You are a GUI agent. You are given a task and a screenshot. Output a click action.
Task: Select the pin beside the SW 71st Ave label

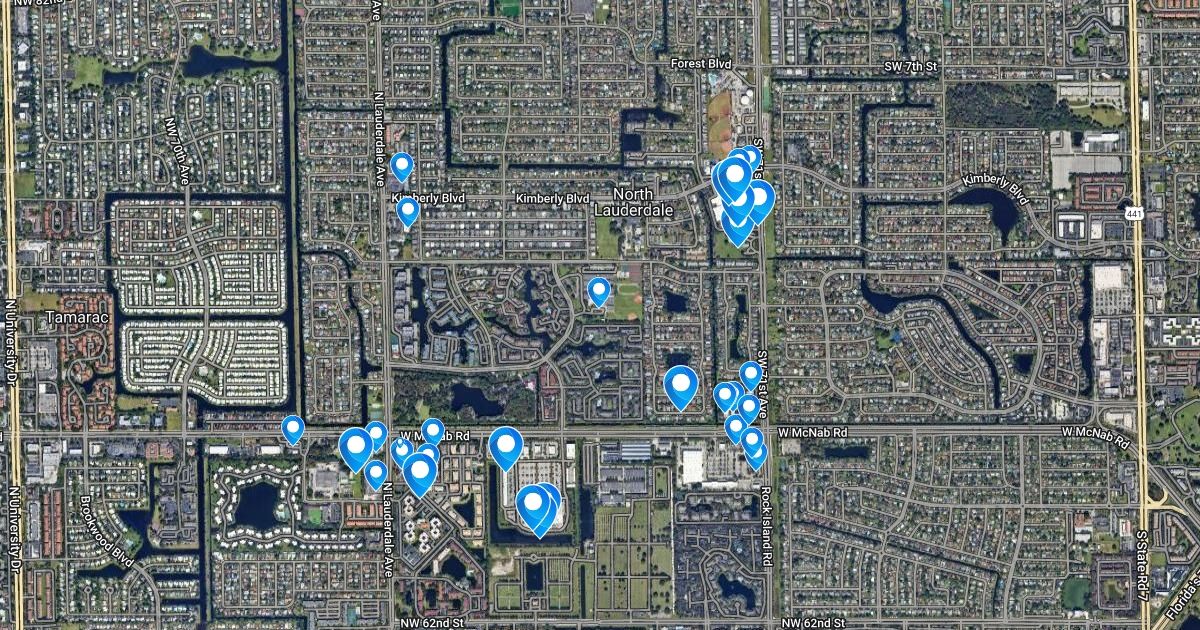coord(750,373)
